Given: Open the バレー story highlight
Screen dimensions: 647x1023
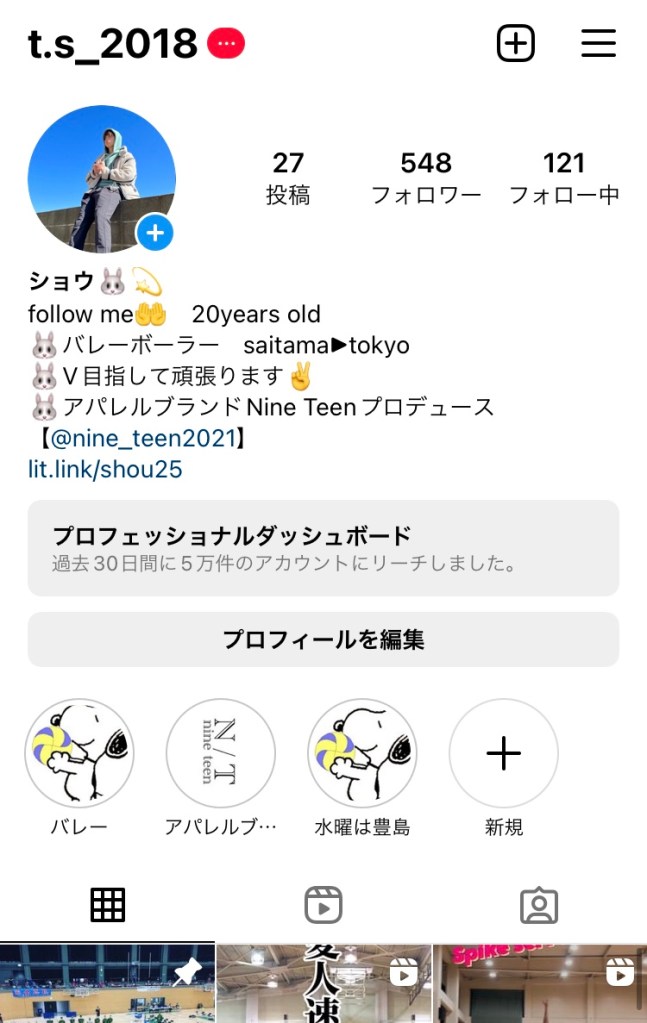Looking at the screenshot, I should [79, 753].
